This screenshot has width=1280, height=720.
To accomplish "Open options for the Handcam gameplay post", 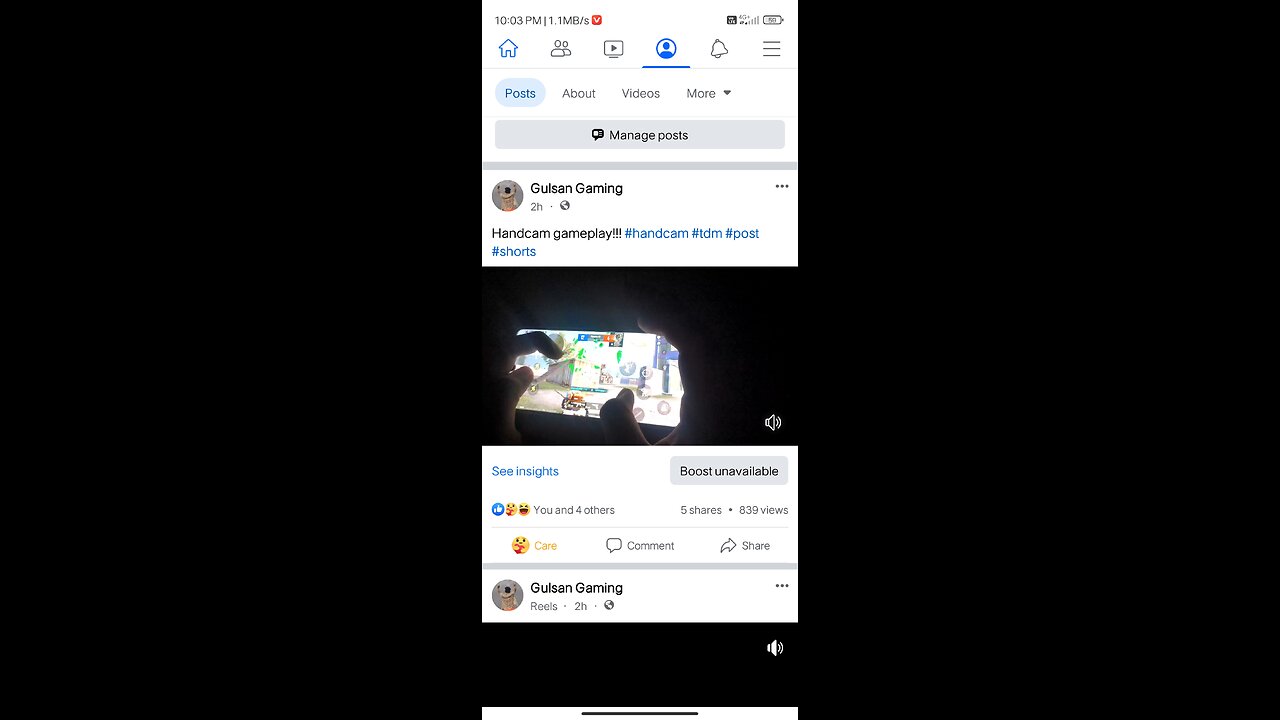I will click(x=781, y=186).
